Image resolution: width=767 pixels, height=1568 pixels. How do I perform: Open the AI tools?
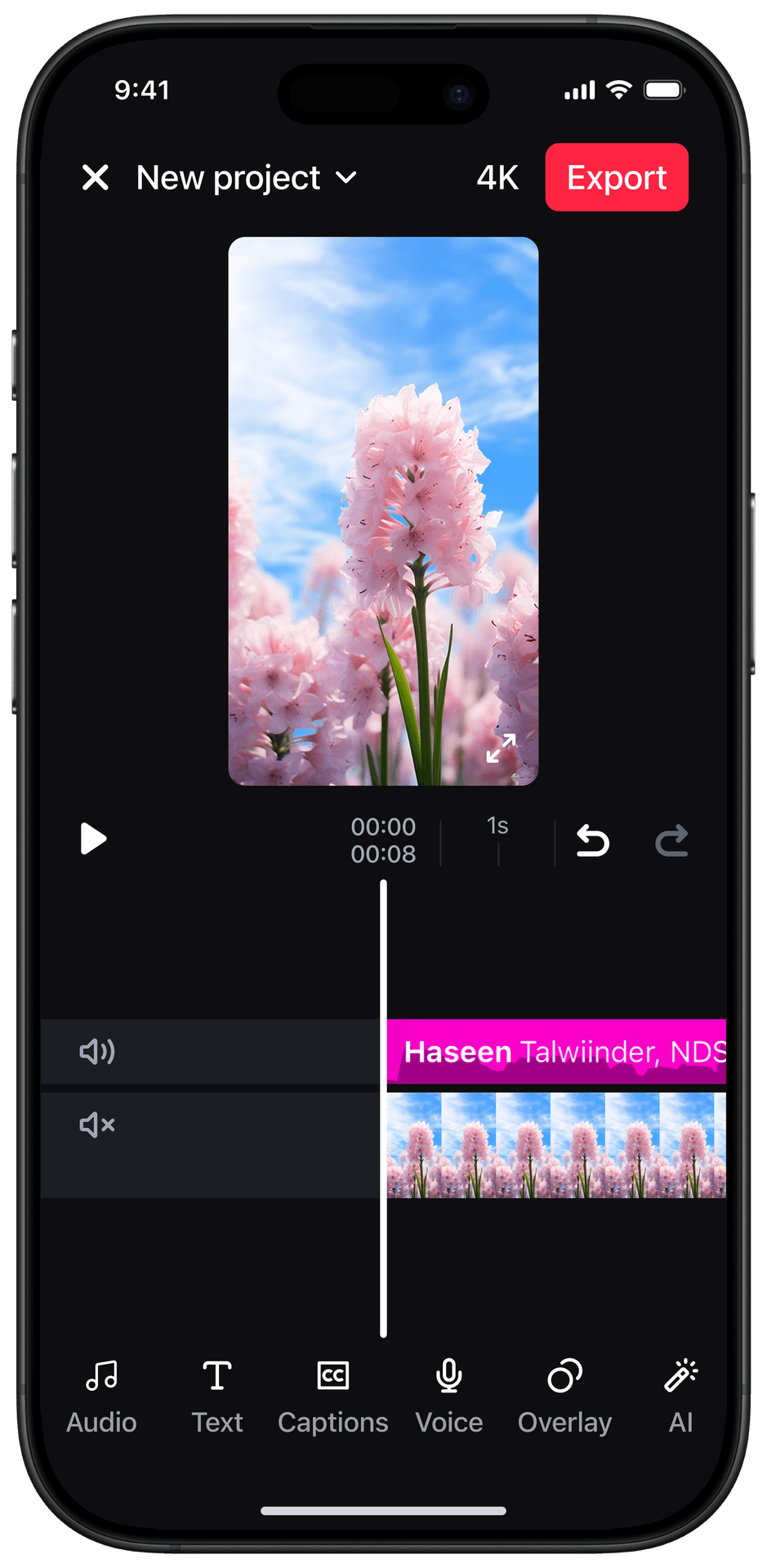[680, 1397]
